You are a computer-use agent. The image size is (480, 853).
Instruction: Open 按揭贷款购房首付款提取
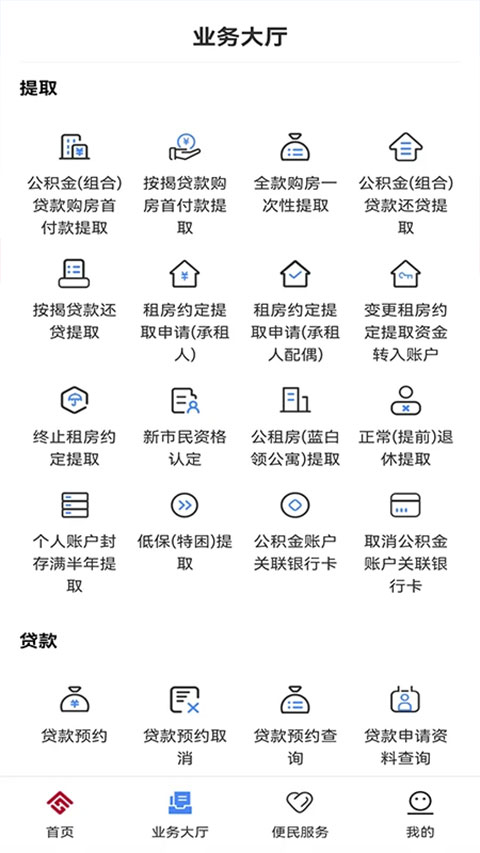pos(185,183)
